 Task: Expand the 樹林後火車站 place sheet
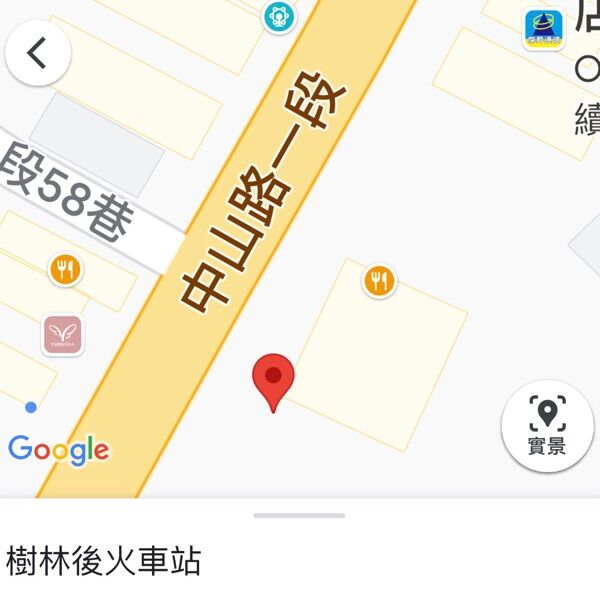(x=299, y=516)
